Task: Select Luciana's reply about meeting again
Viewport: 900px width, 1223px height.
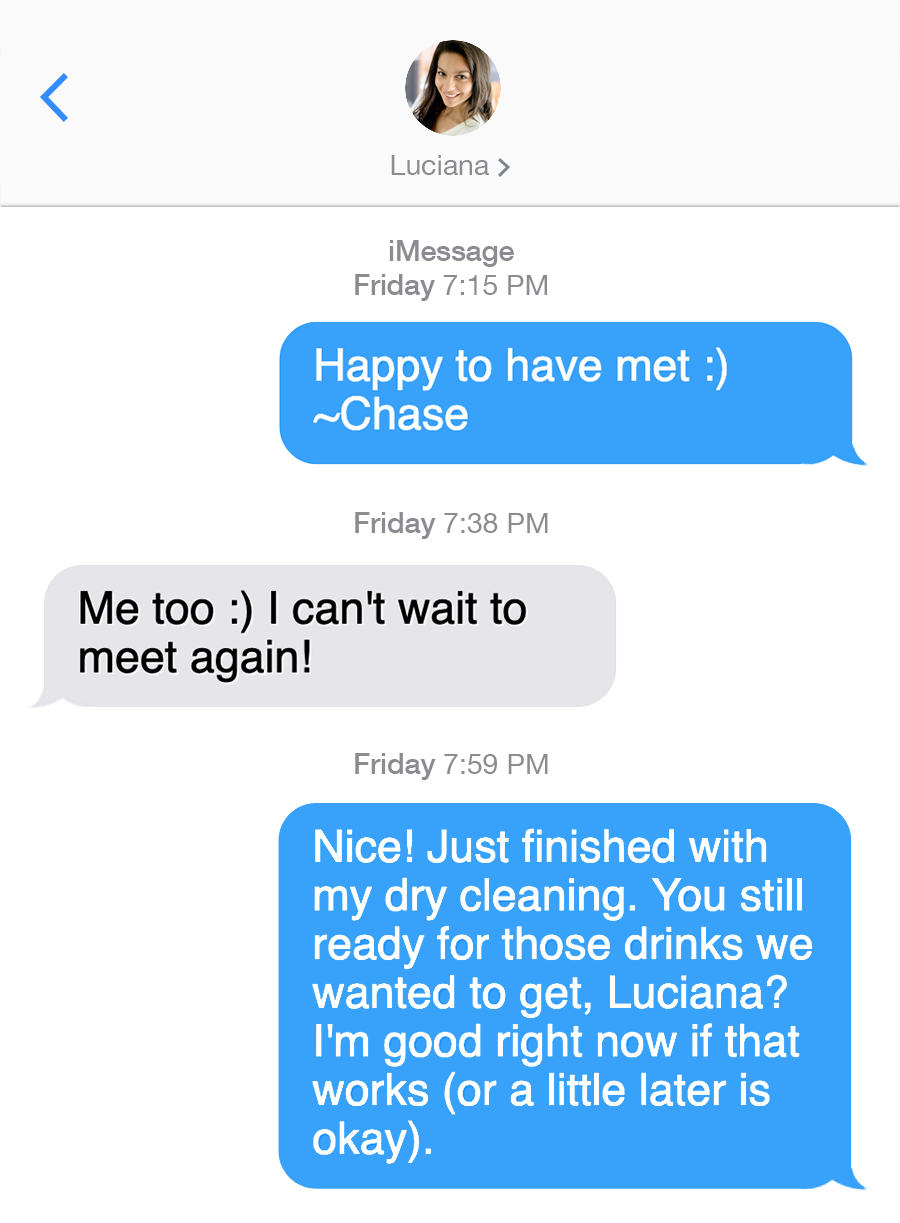Action: (325, 636)
